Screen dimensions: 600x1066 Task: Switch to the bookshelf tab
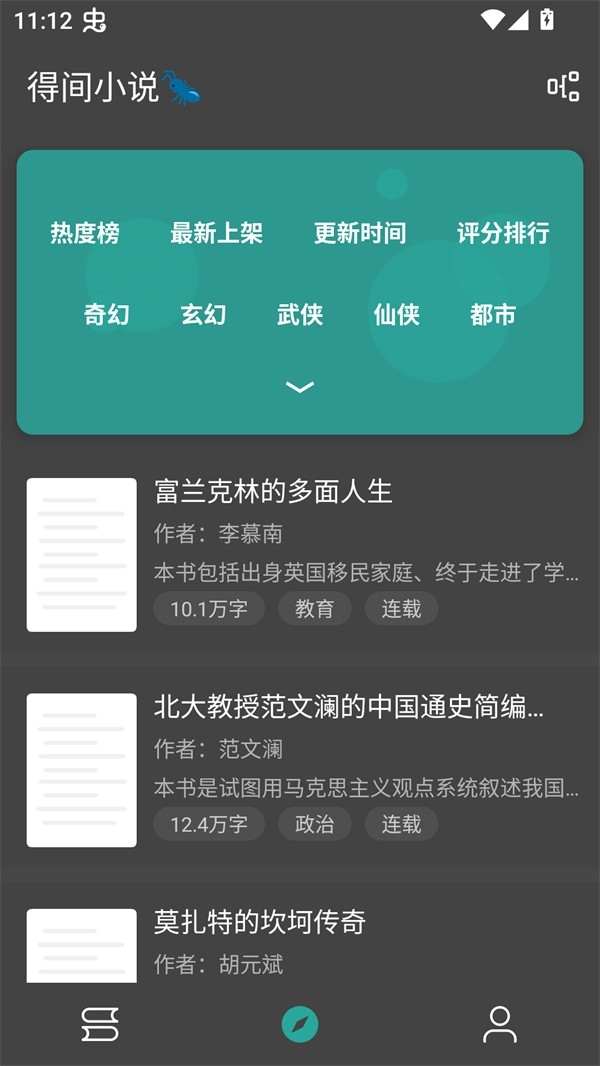[x=100, y=1024]
